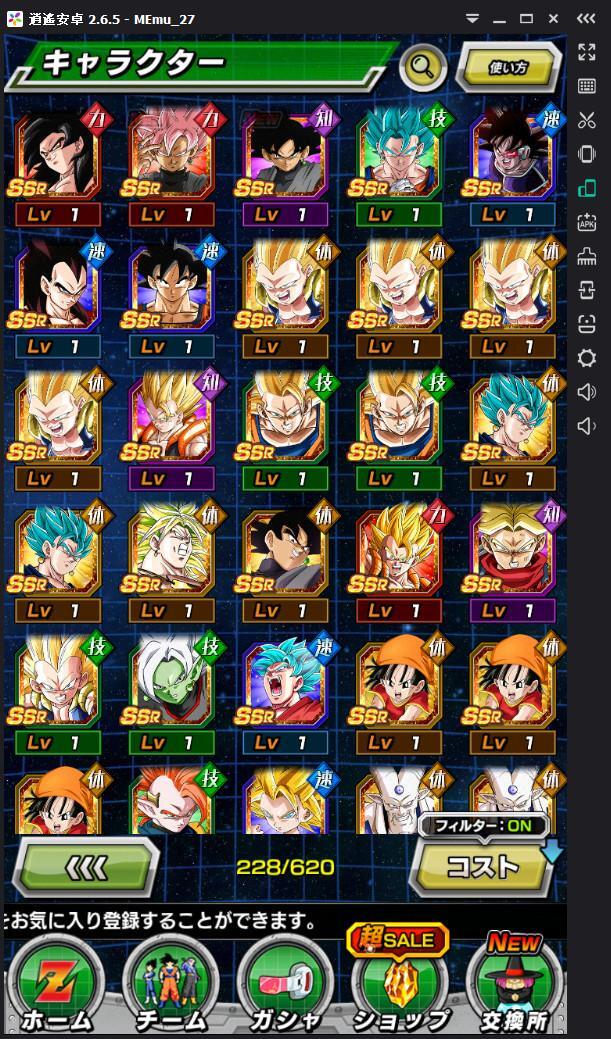This screenshot has height=1039, width=611.
Task: Open the ガシャ tab
Action: 284,984
